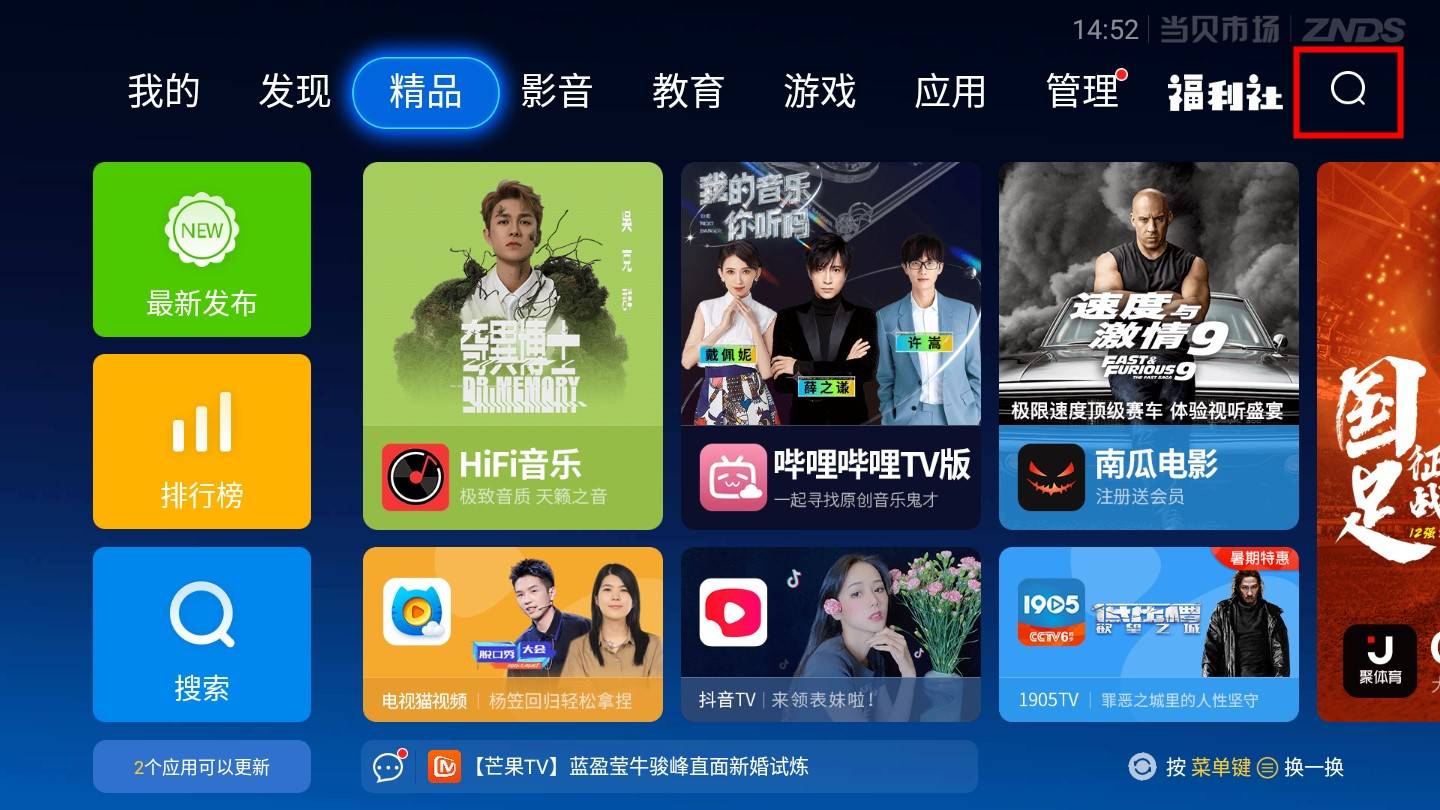Select the 影音 tab

click(x=557, y=92)
